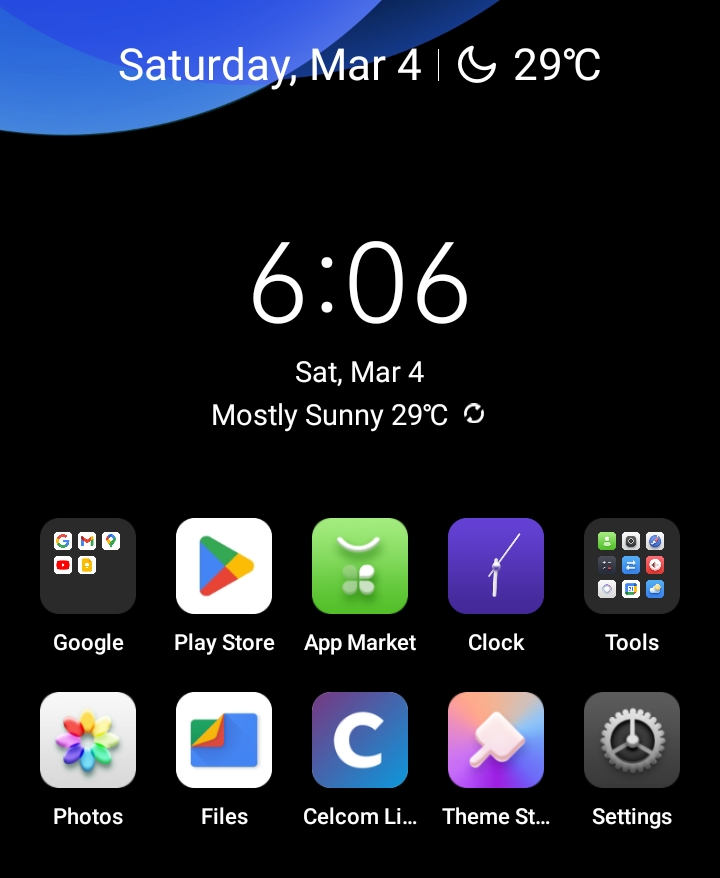Open weather from the top 29℃ banner
720x878 pixels.
530,66
